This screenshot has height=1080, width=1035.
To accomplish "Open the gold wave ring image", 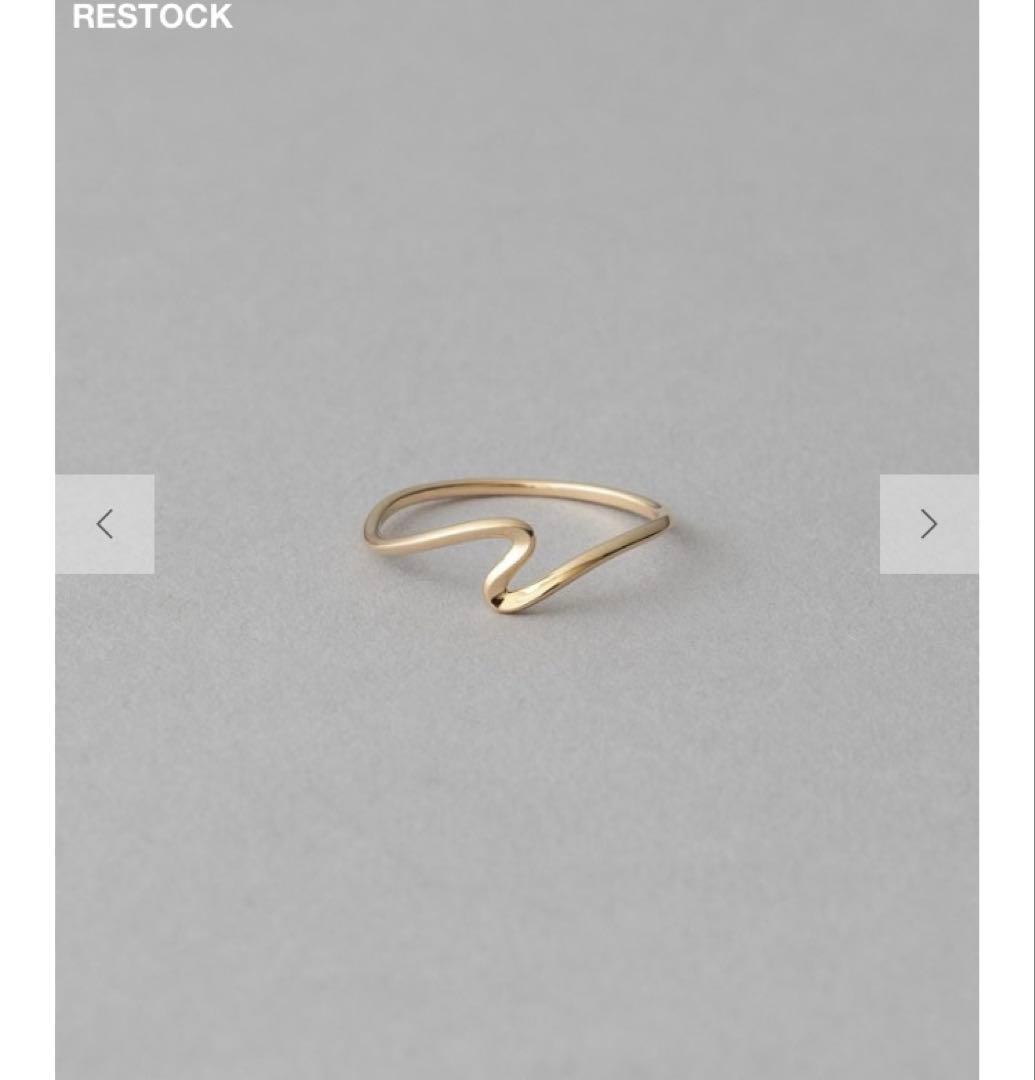I will tap(515, 545).
